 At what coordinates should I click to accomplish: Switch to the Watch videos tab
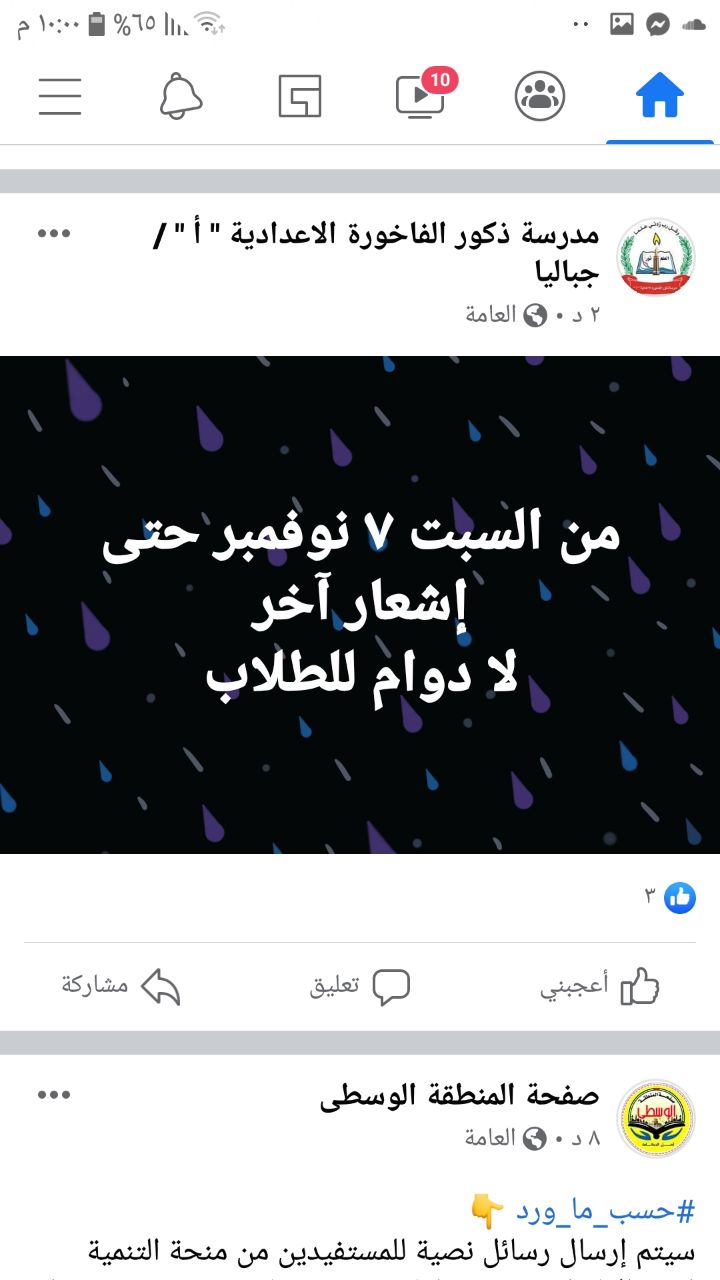[x=420, y=97]
